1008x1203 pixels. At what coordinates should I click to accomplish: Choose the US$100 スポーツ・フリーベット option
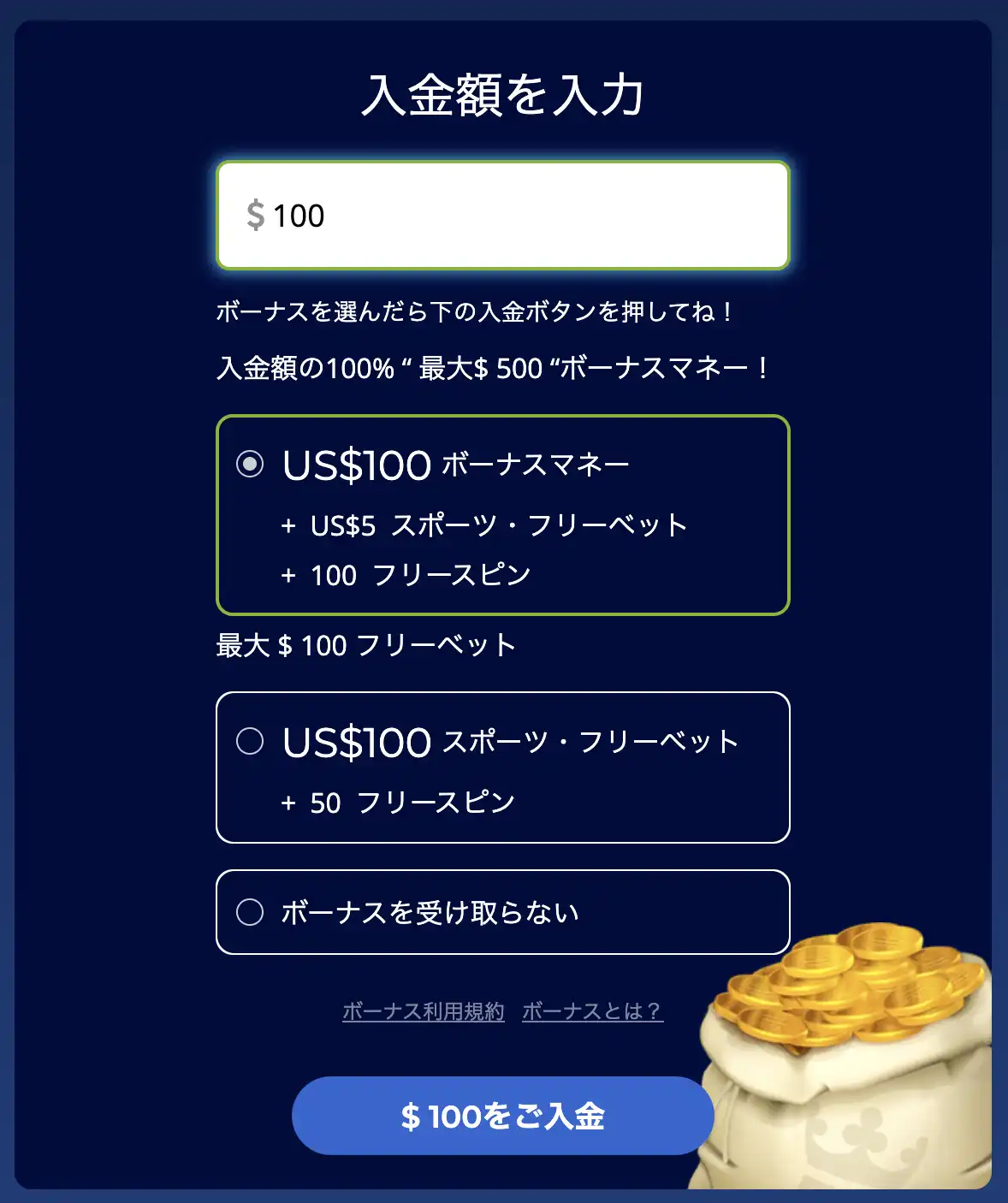250,741
